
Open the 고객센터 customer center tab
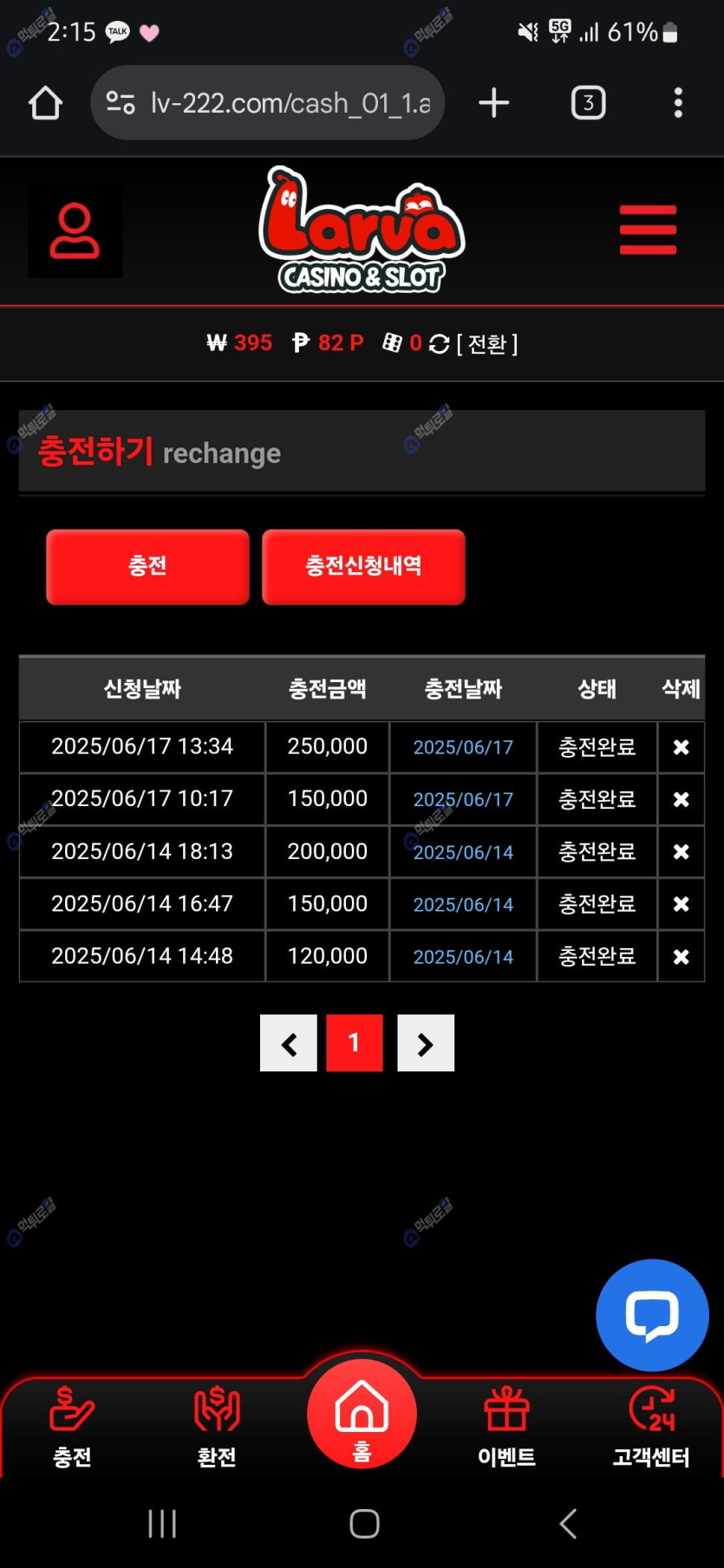651,1426
